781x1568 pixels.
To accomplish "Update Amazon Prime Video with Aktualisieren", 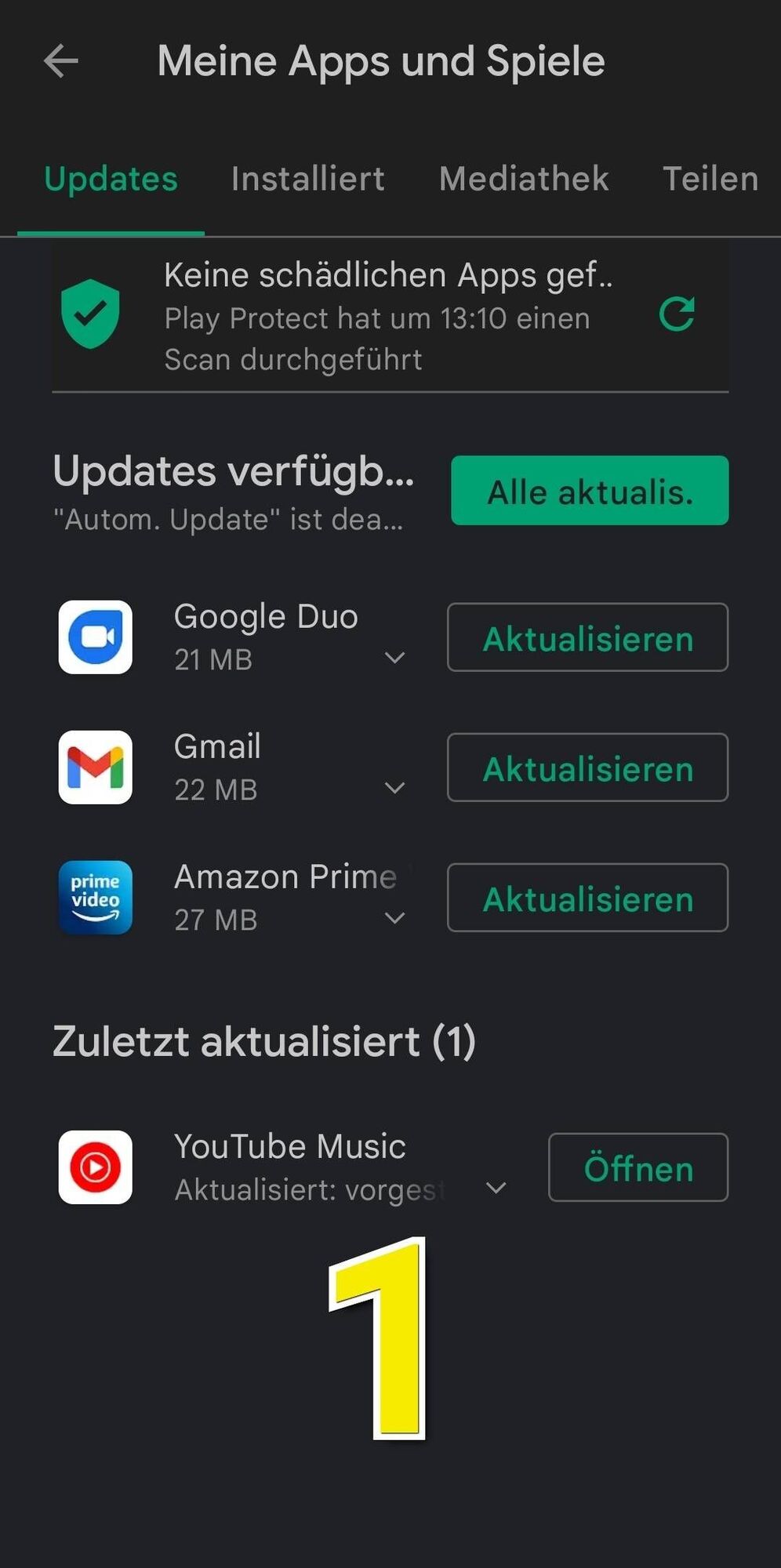I will (587, 898).
